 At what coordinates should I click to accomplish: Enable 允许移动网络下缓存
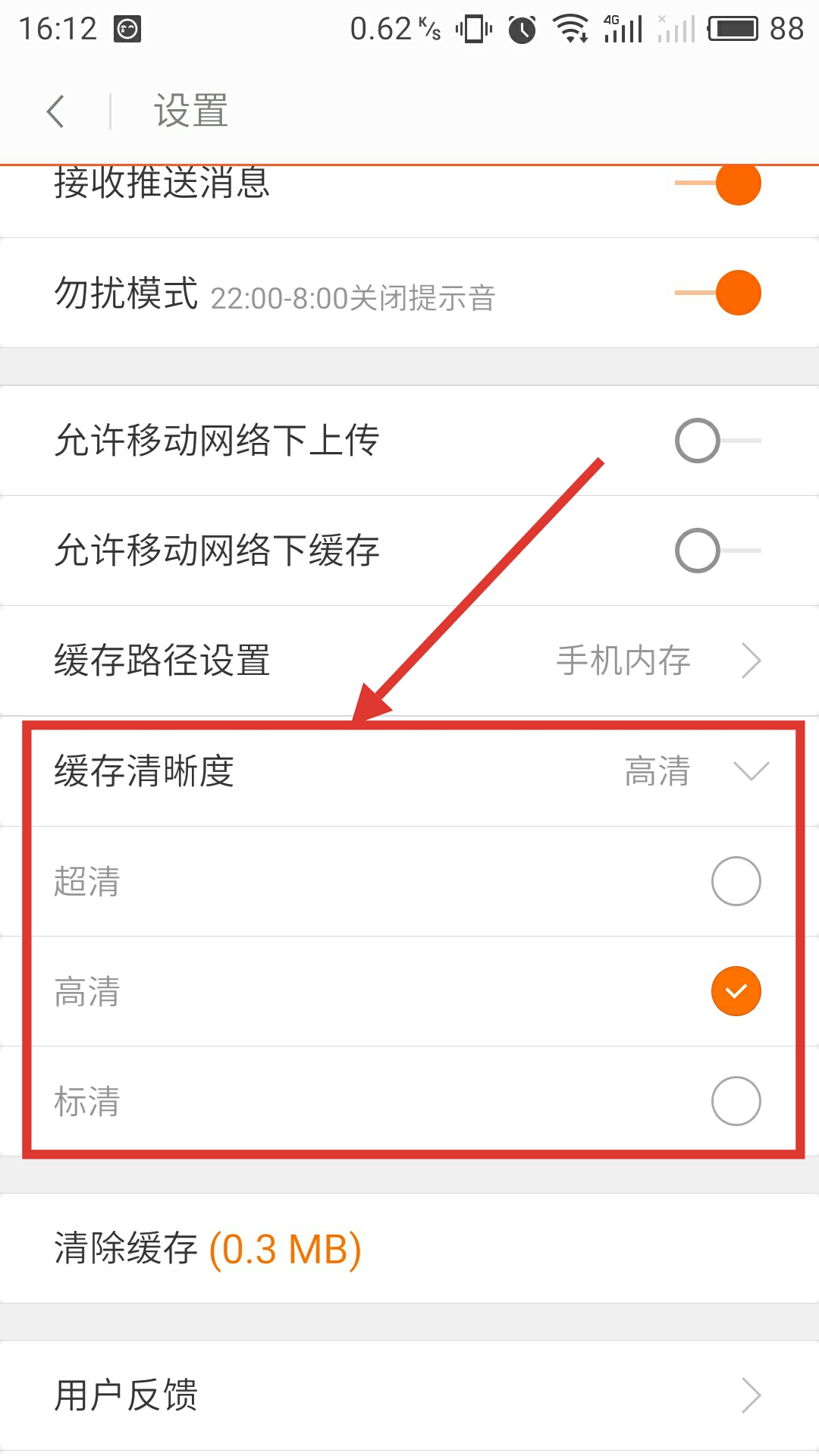tap(717, 551)
